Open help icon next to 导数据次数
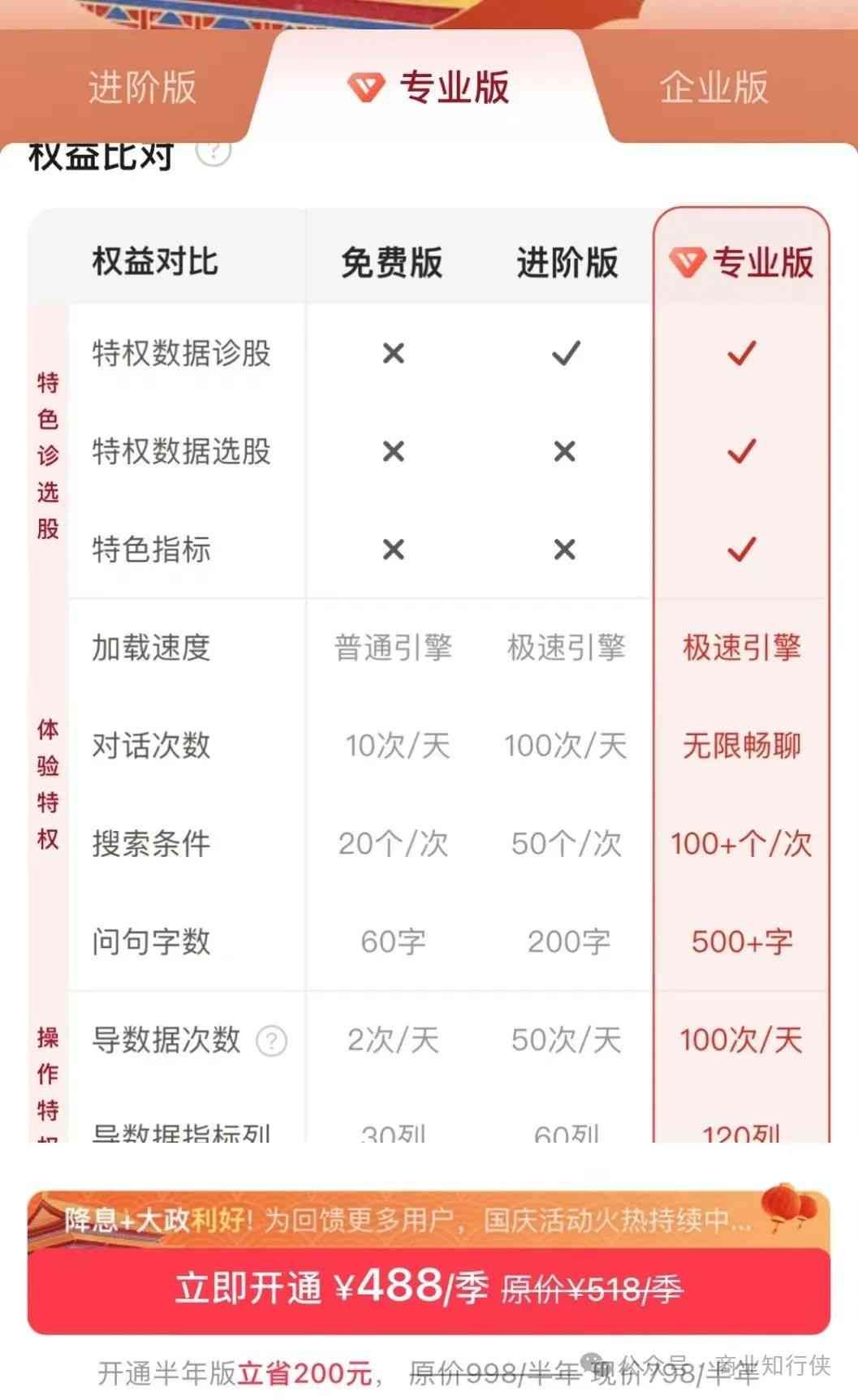The width and height of the screenshot is (858, 1400). pyautogui.click(x=272, y=1040)
